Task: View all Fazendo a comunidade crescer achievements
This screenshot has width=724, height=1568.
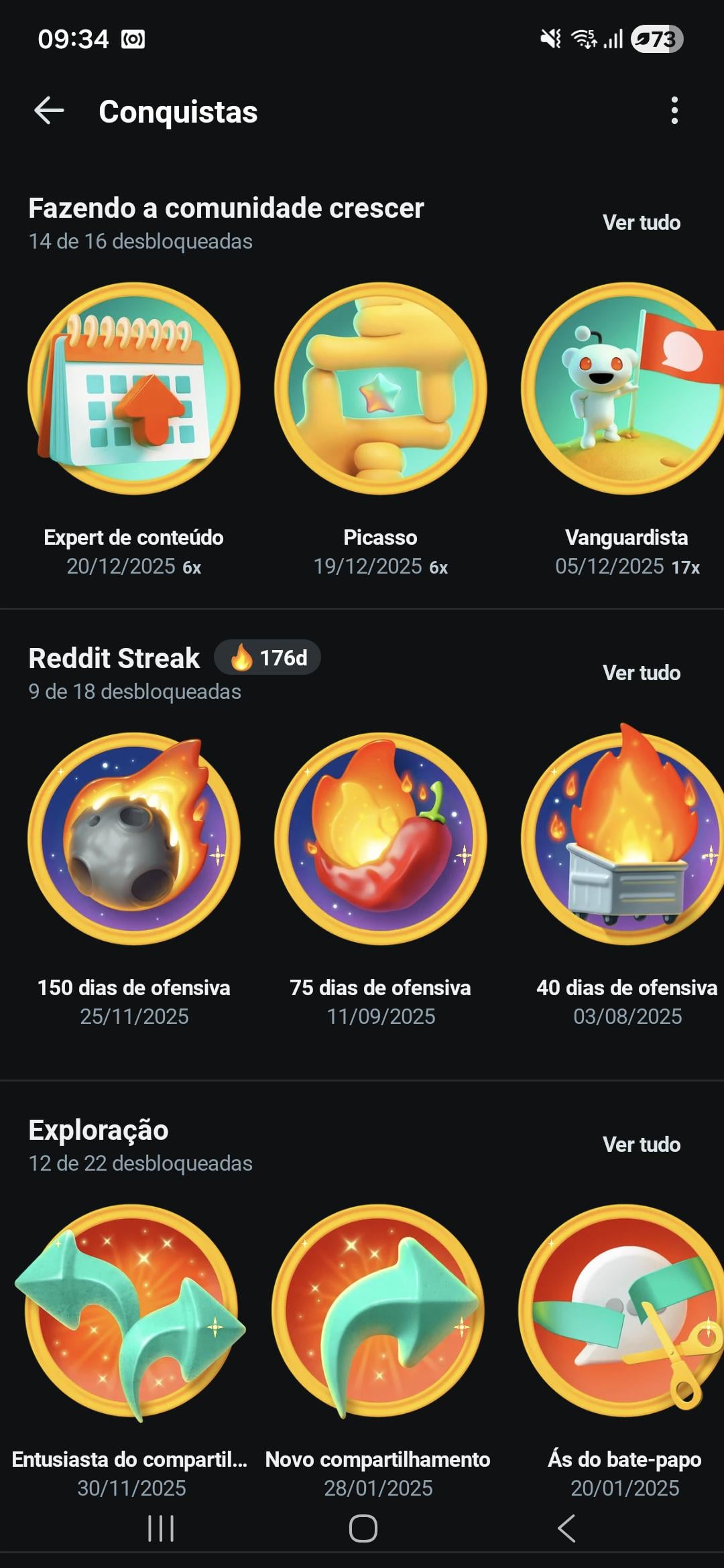Action: click(641, 222)
